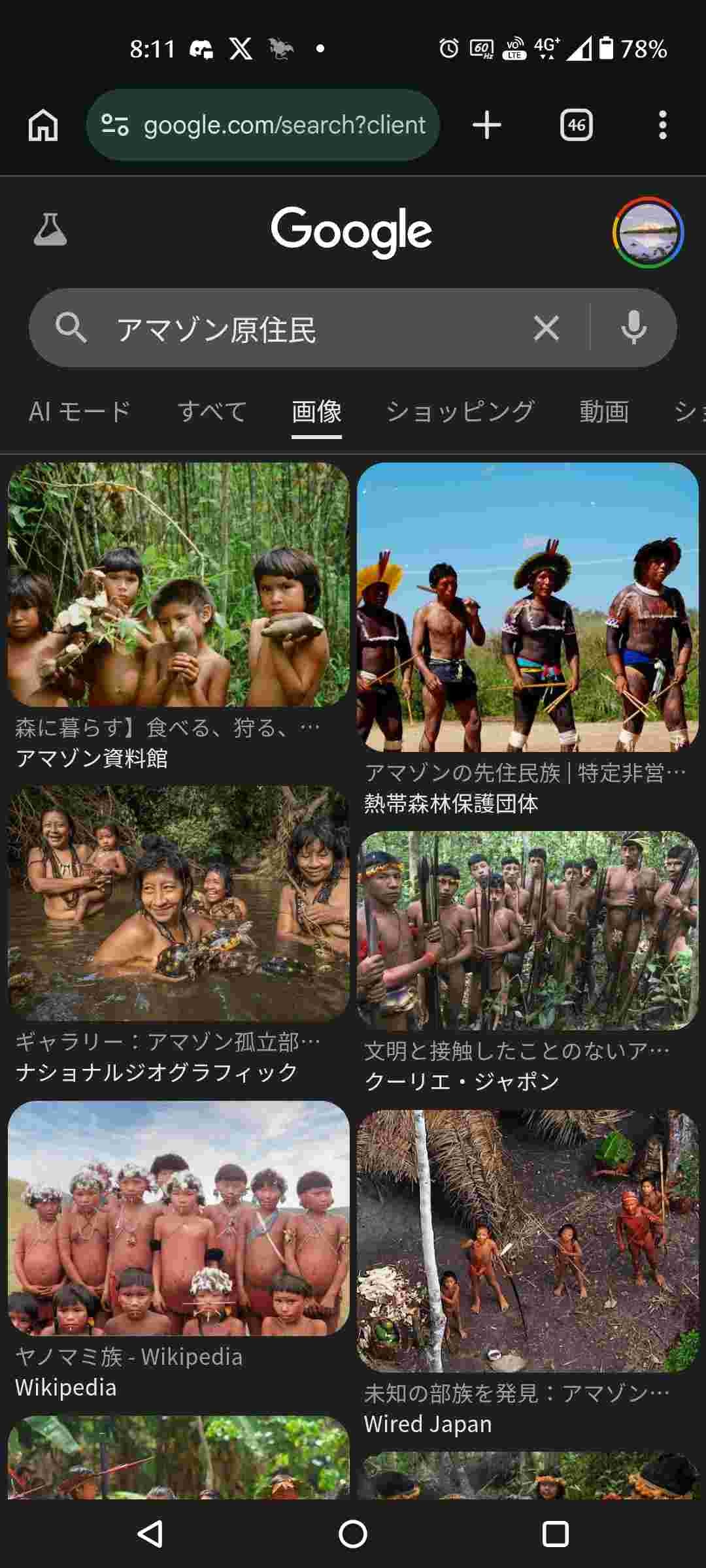Screen dimensions: 706x1568
Task: Open the クーリエ・ジャポン image result
Action: 528,930
